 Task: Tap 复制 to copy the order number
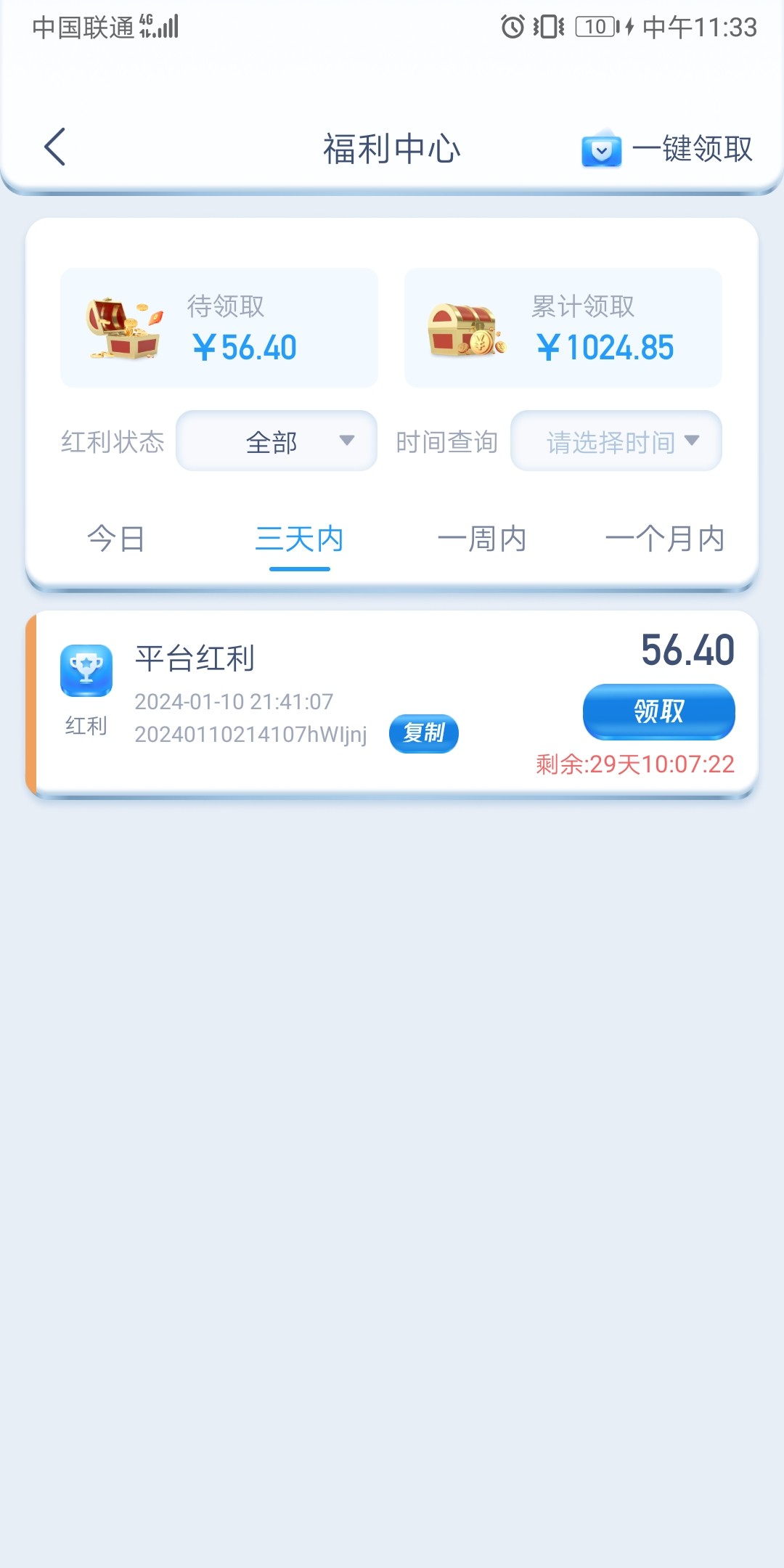[422, 734]
